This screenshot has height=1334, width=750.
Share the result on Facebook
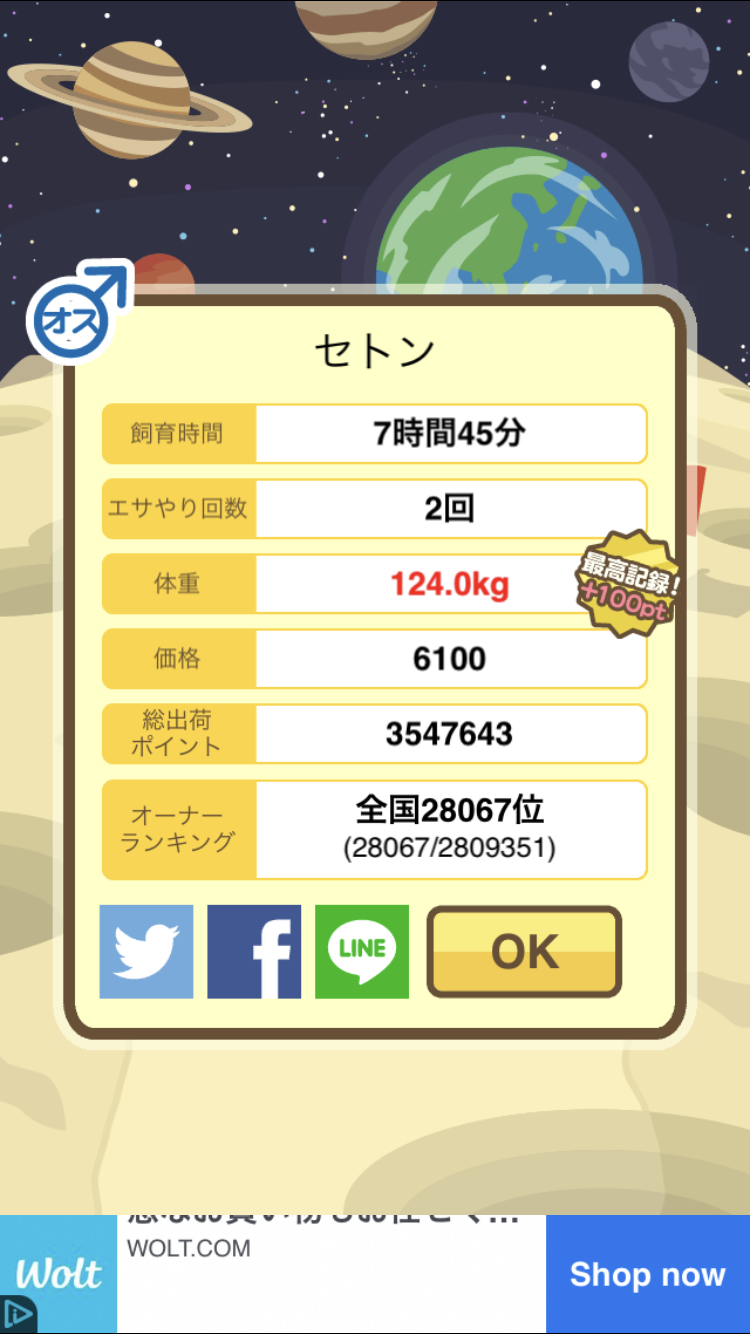point(254,952)
